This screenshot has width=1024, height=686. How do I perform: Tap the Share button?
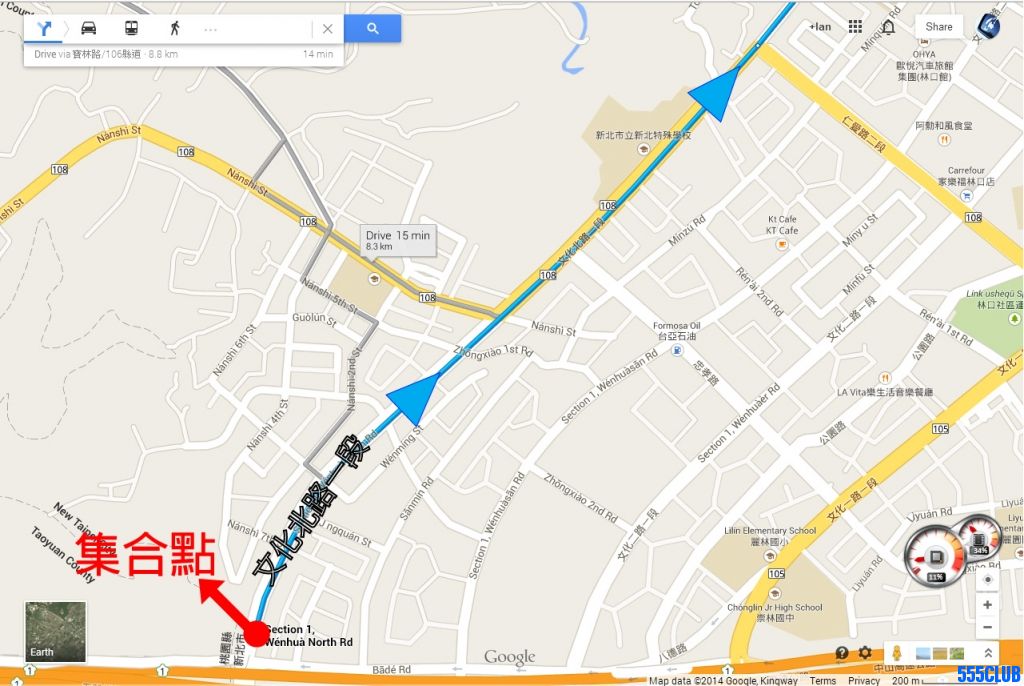tap(939, 27)
